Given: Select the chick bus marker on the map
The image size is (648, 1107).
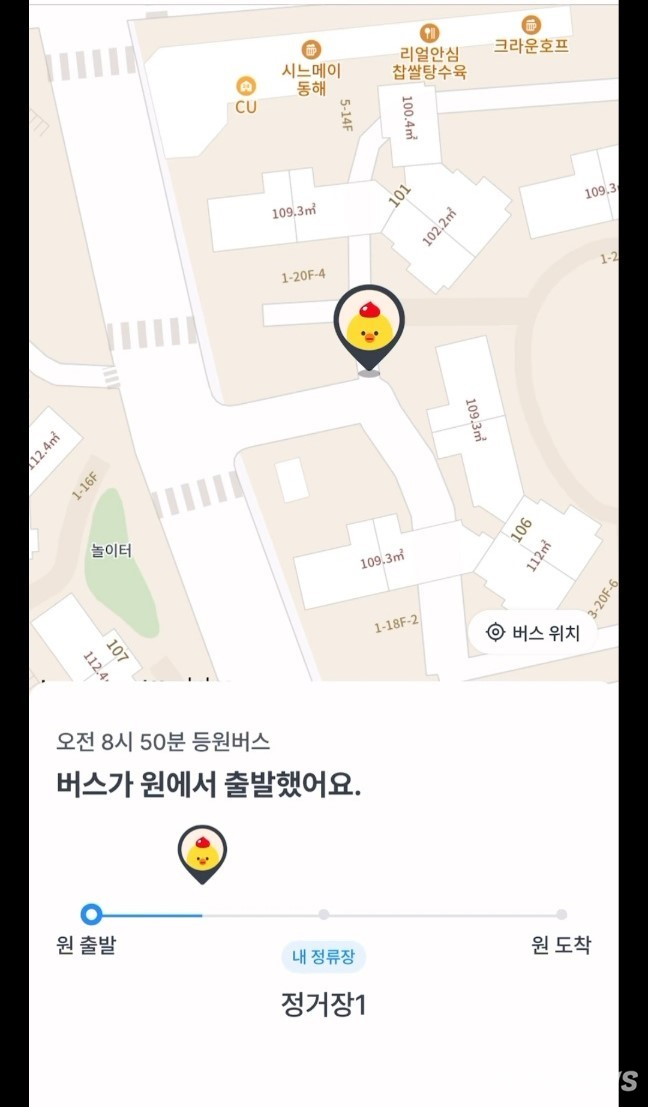Looking at the screenshot, I should click(x=369, y=327).
